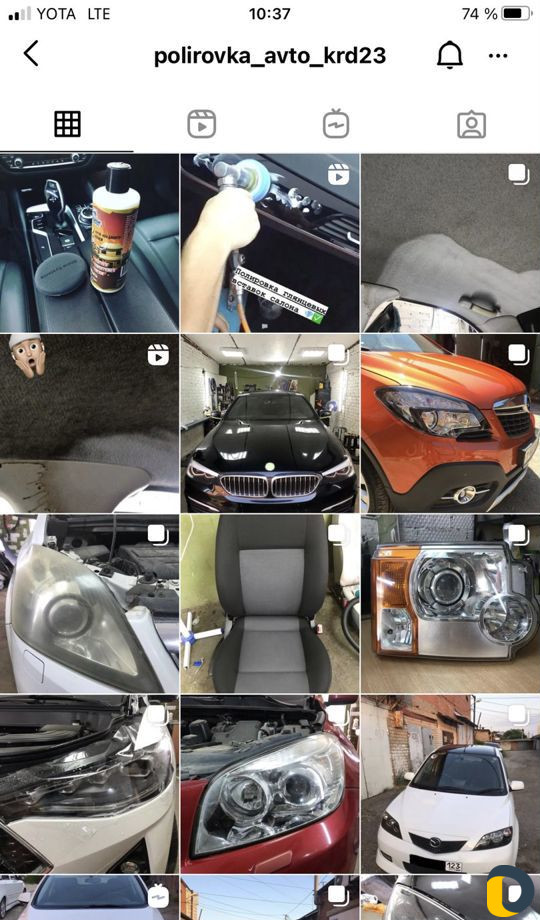
Task: Open the grey car seat post
Action: click(x=269, y=604)
